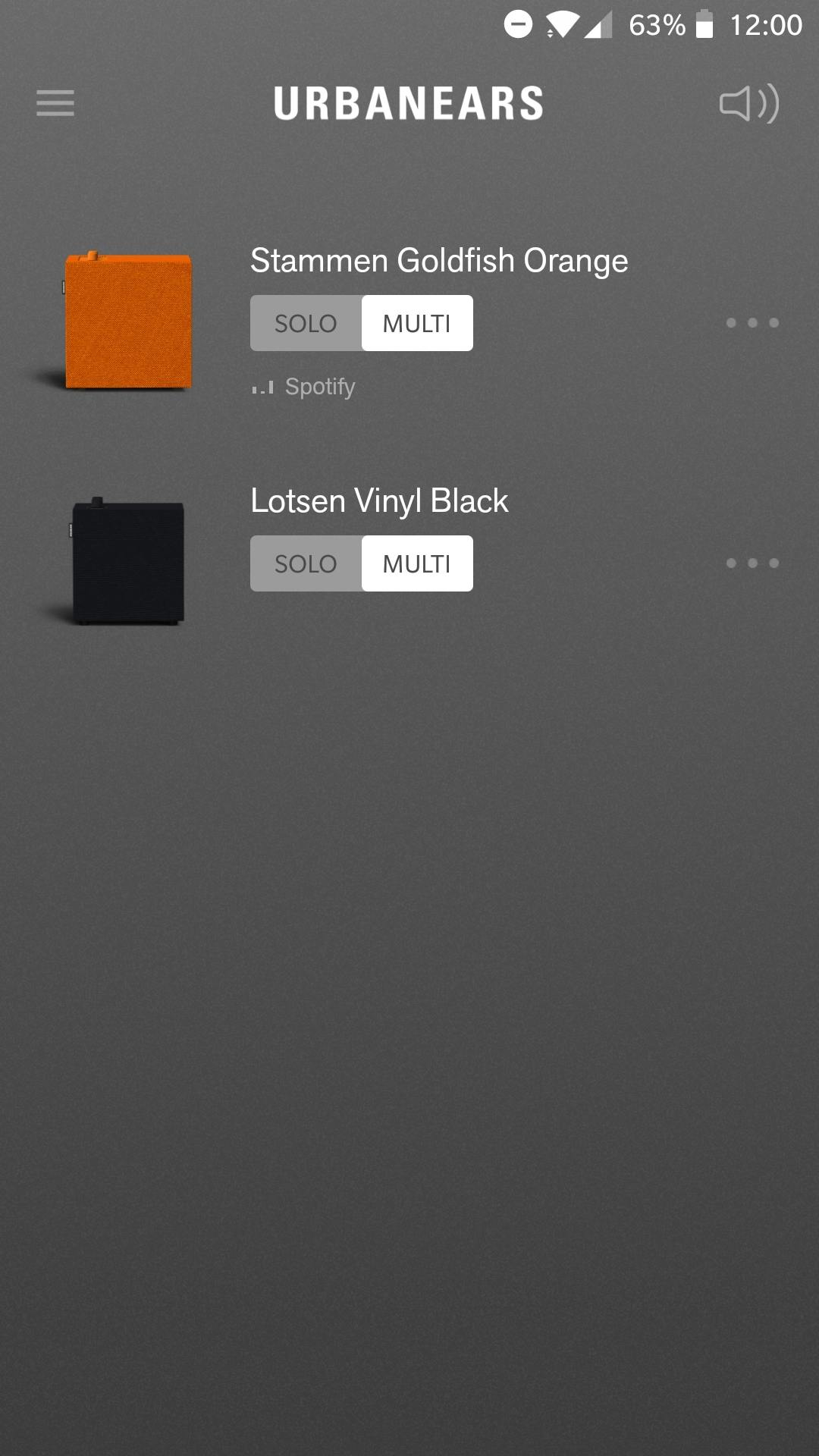The image size is (819, 1456).
Task: Select MULTI for Lotsen Vinyl Black
Action: tap(417, 563)
